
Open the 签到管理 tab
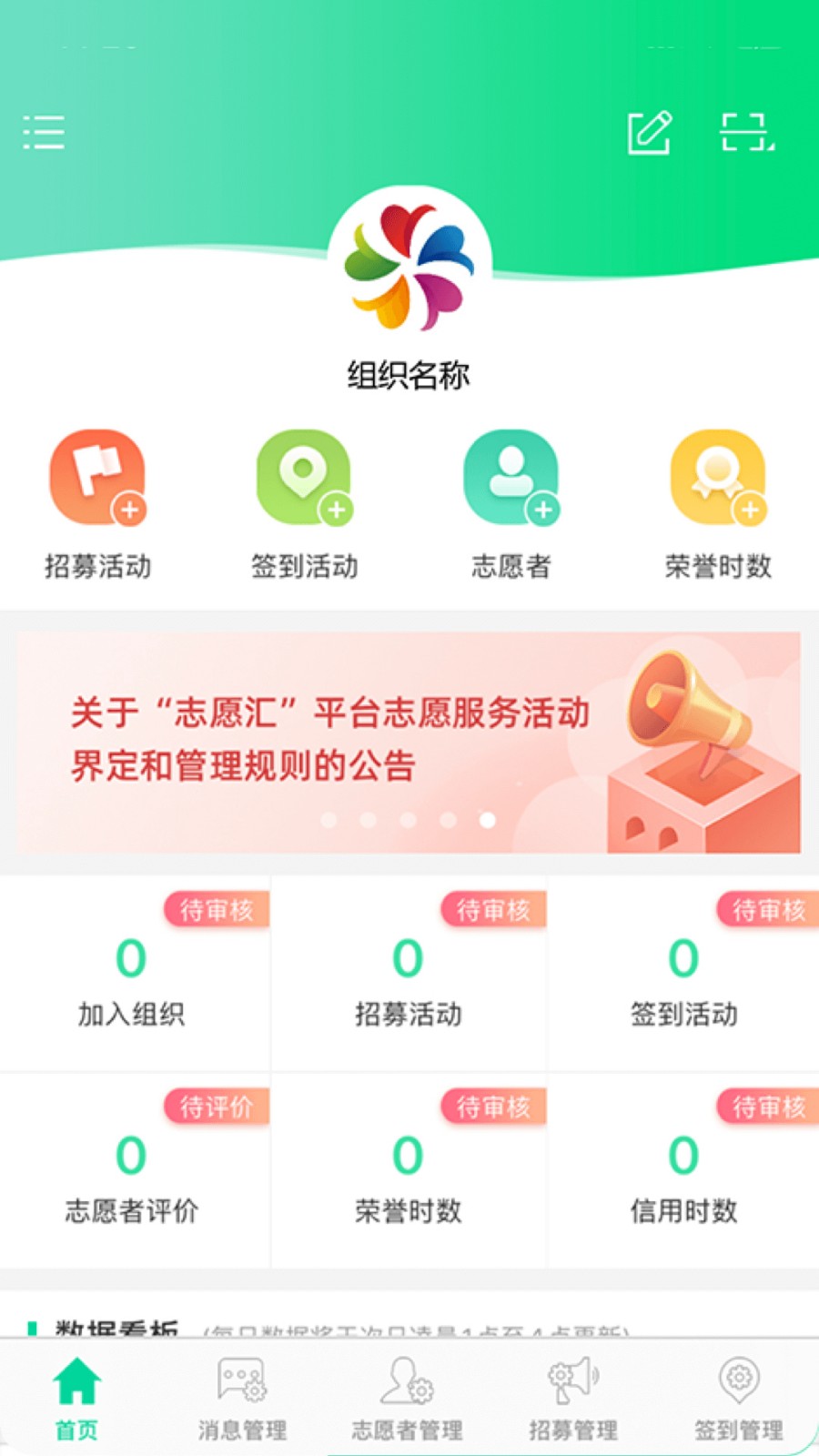(739, 1398)
